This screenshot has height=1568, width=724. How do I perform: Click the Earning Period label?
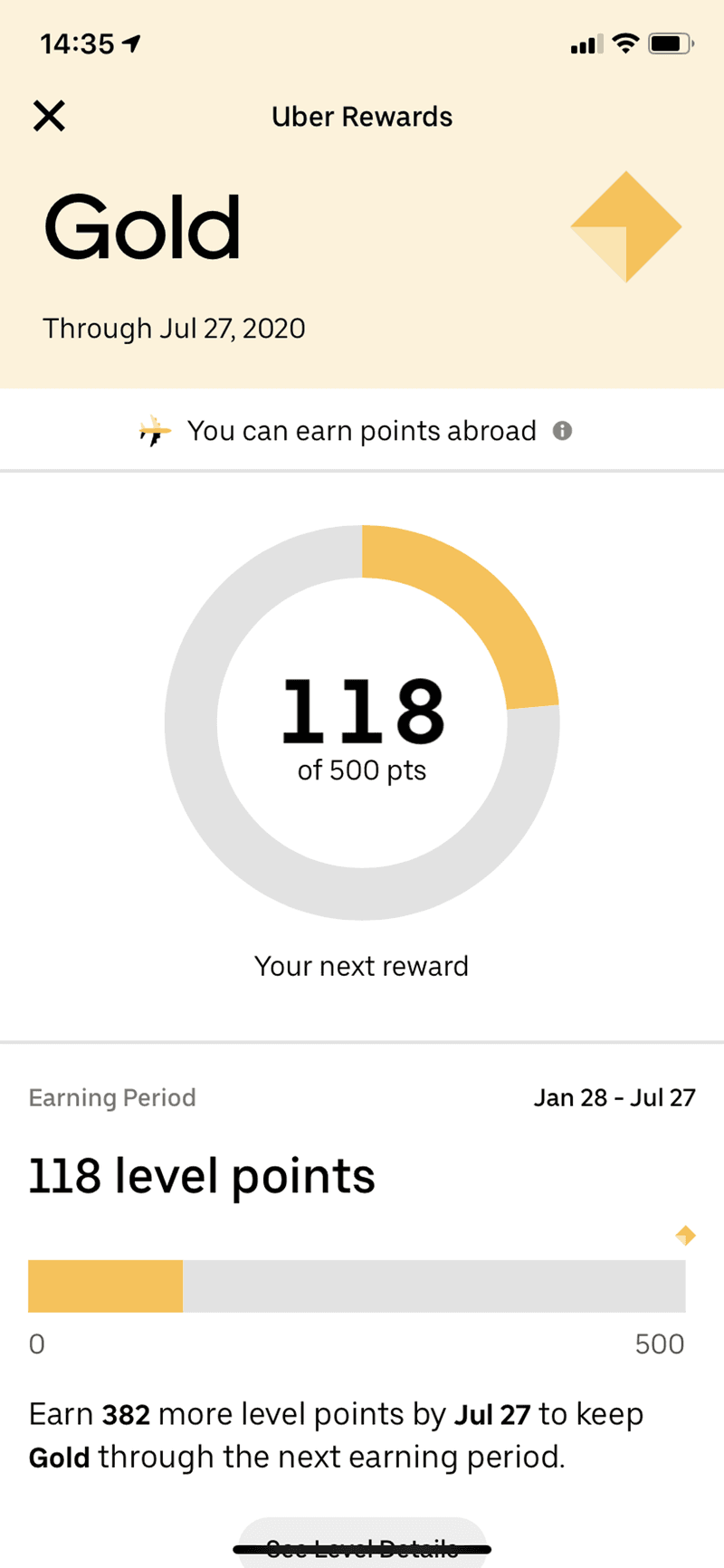click(x=111, y=1097)
